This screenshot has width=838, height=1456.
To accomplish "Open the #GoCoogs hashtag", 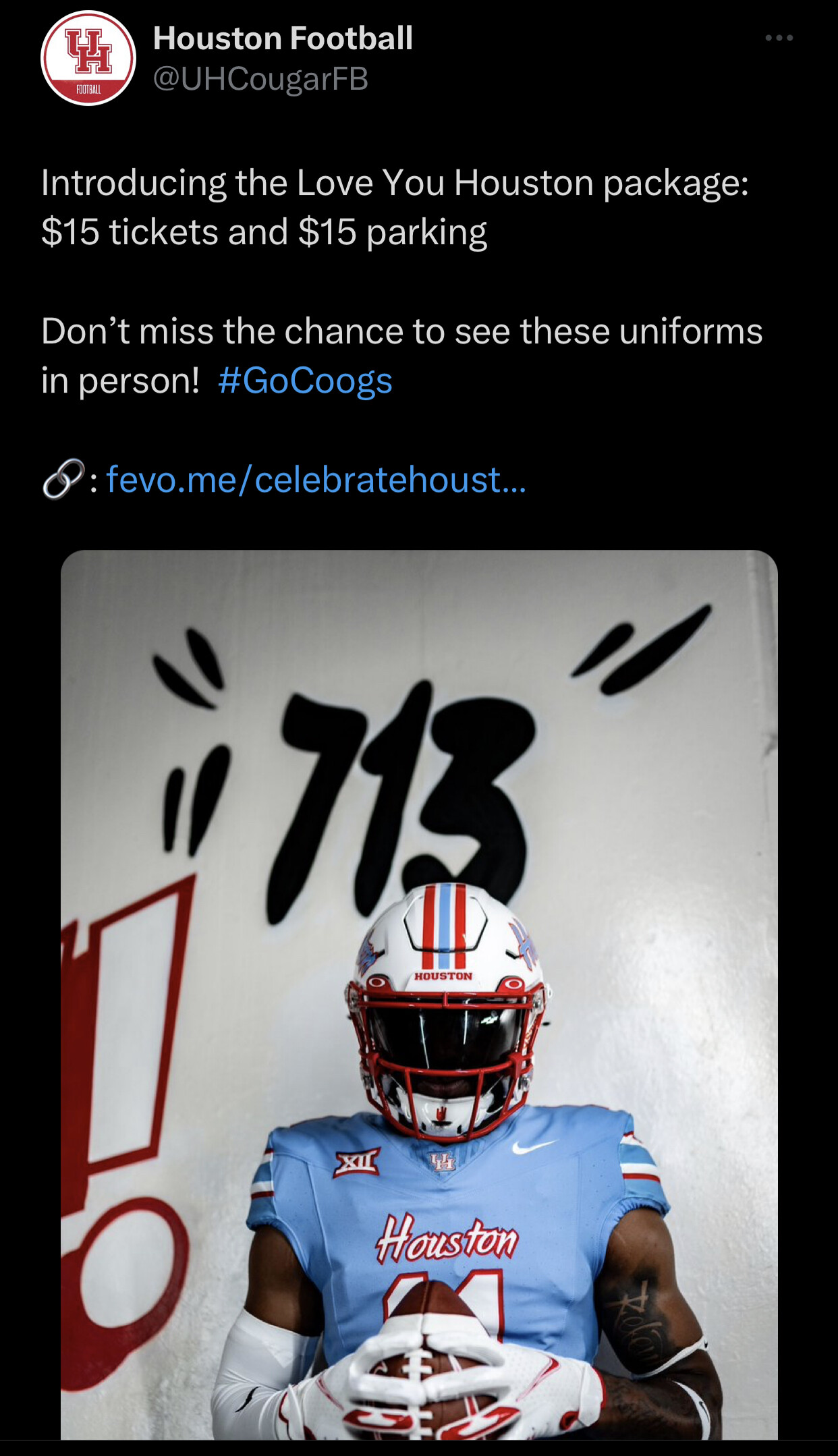I will coord(305,381).
